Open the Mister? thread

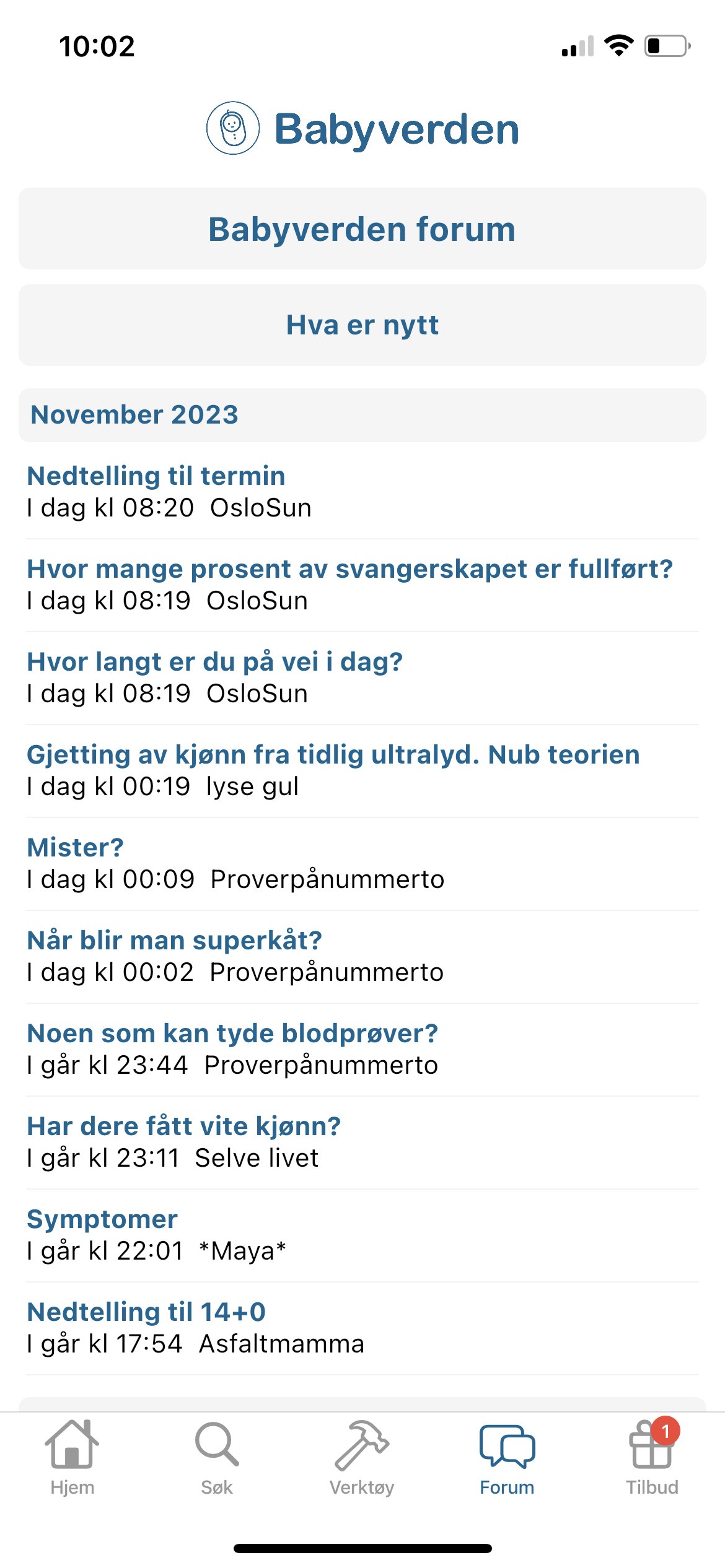tap(76, 848)
